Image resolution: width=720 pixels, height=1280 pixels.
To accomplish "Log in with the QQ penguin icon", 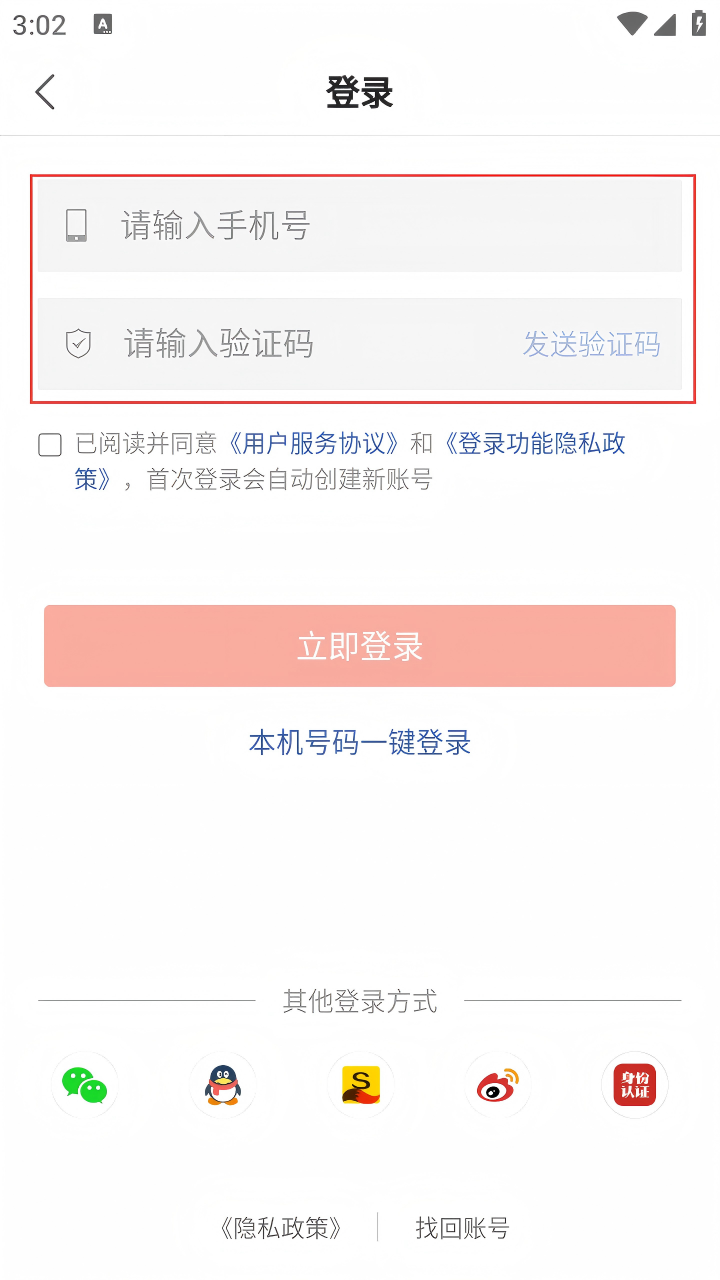I will [222, 1085].
